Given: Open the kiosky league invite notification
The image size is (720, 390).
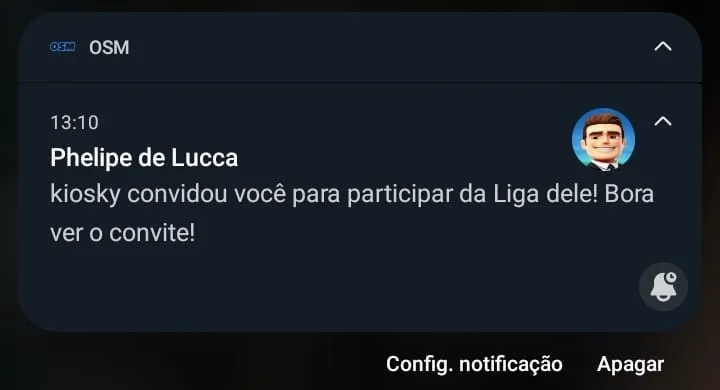Looking at the screenshot, I should (352, 213).
